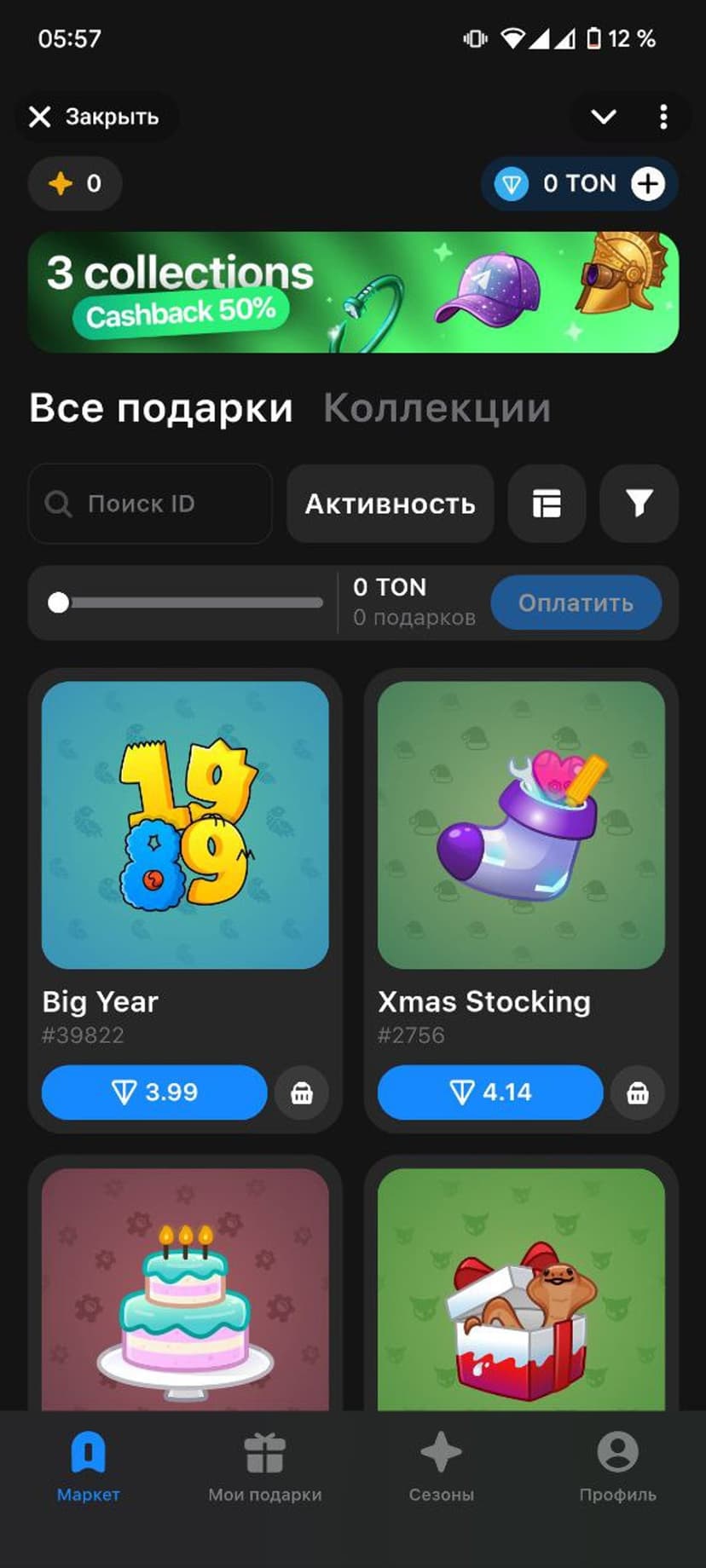The height and width of the screenshot is (1568, 706).
Task: Open the three-dot overflow menu
Action: pos(663,117)
